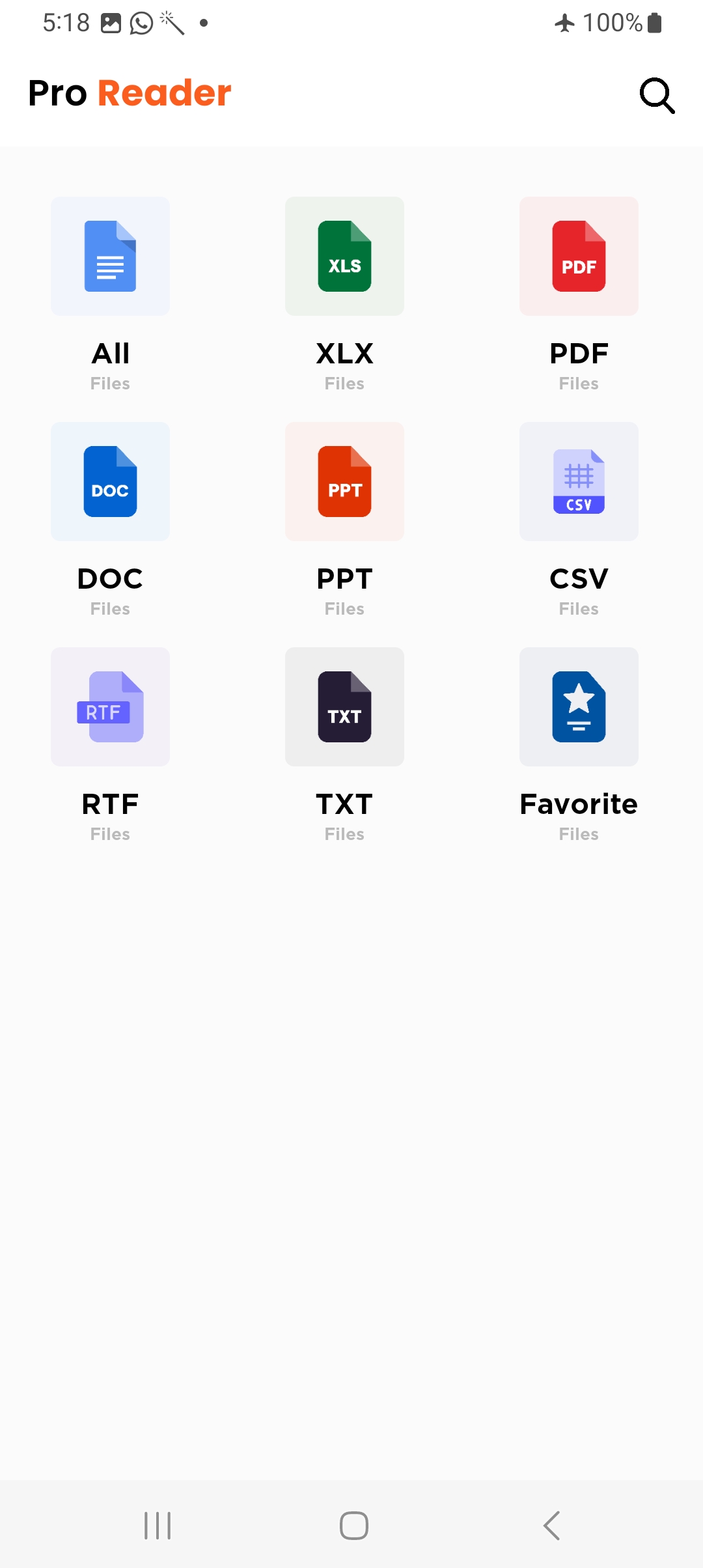Open CSV Files category
This screenshot has width=703, height=1568.
579,520
